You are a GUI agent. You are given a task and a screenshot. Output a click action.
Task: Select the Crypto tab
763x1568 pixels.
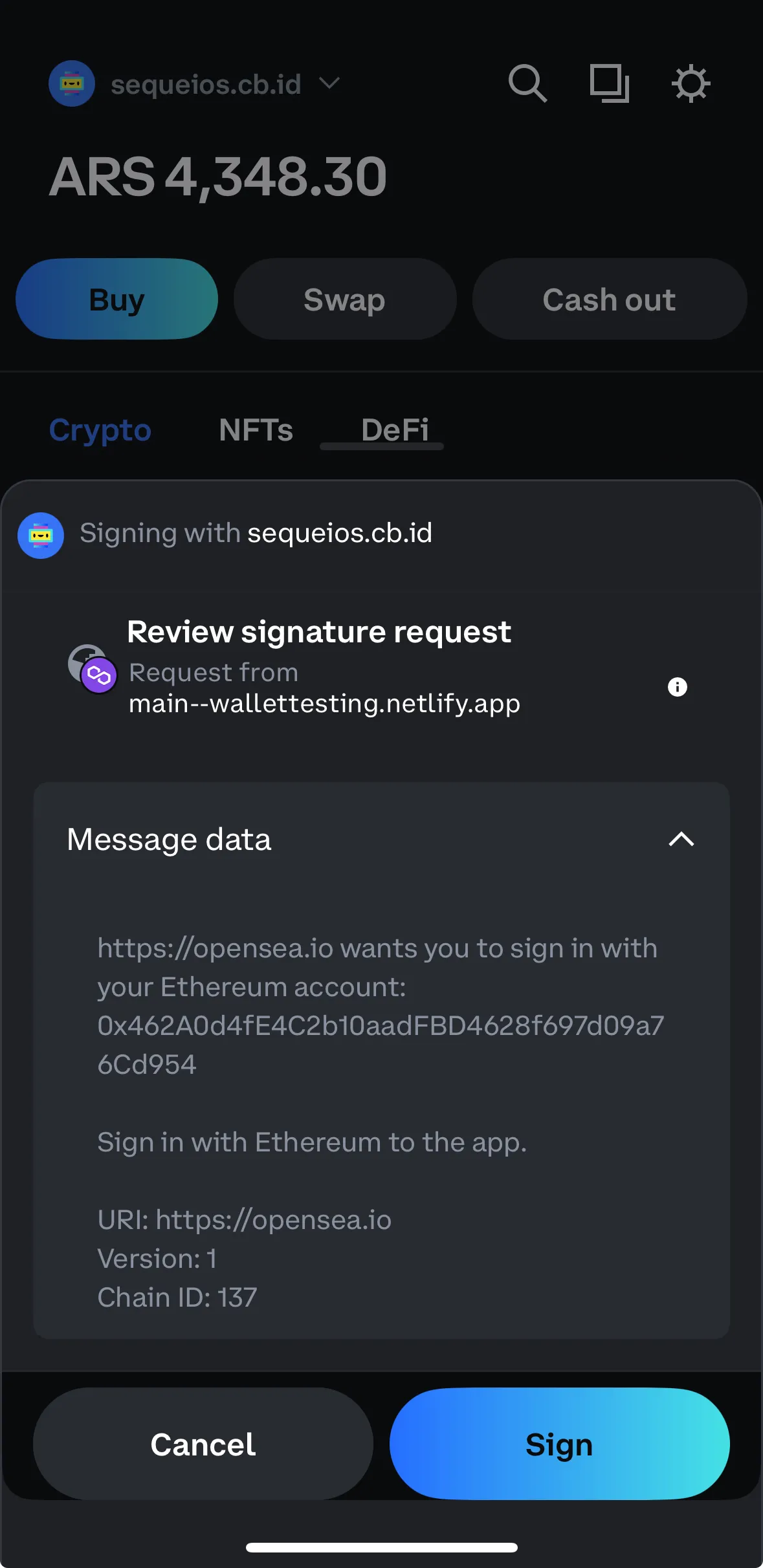tap(100, 430)
